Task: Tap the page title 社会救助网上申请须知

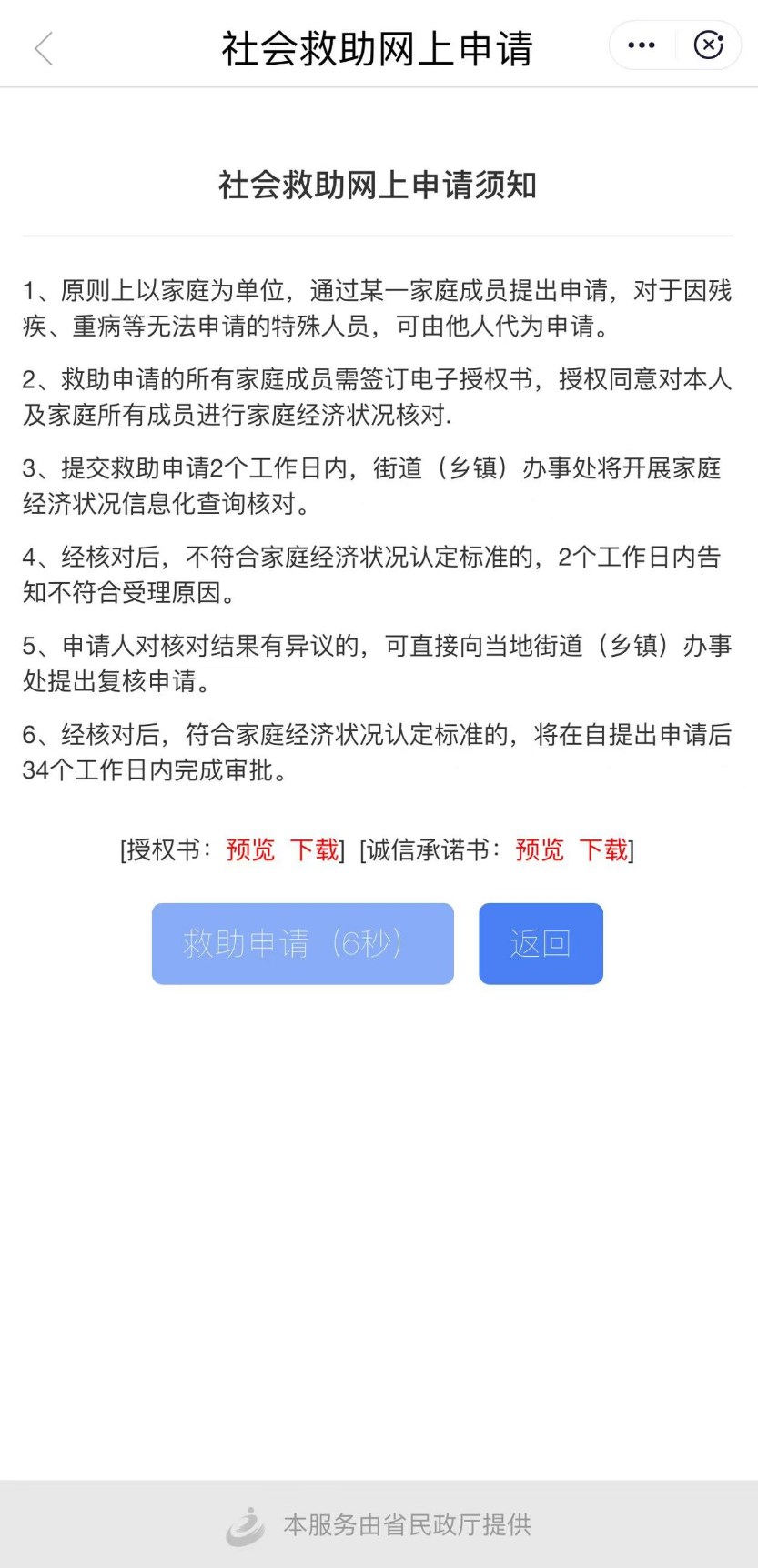Action: click(379, 183)
